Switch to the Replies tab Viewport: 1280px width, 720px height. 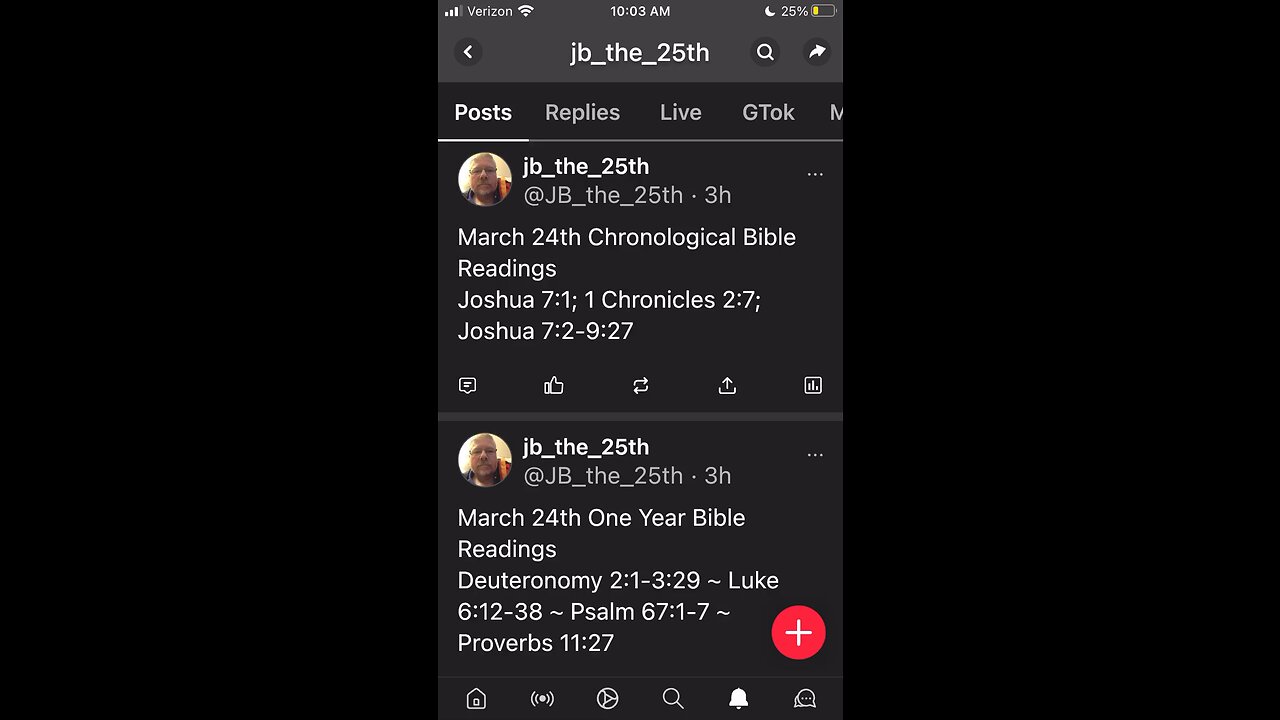[x=582, y=113]
